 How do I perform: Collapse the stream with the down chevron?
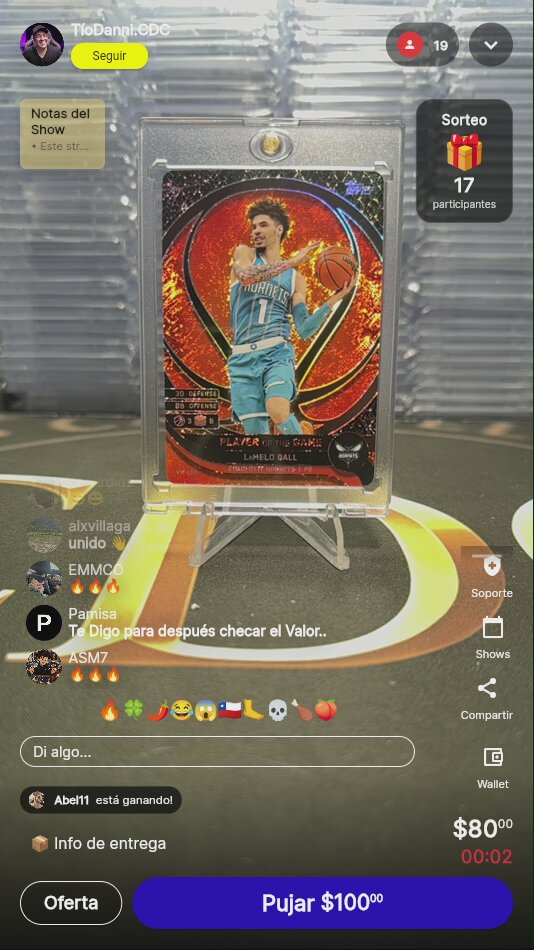click(x=491, y=45)
